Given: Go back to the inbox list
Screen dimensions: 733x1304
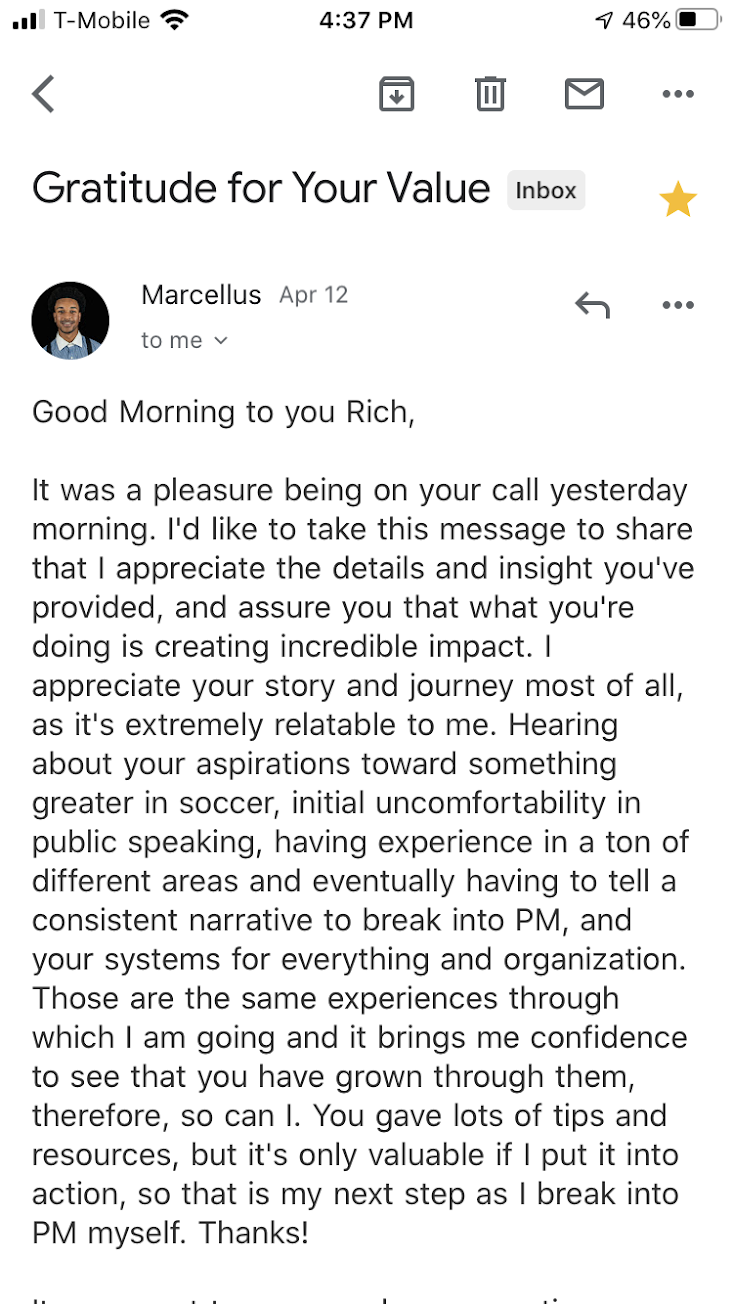Looking at the screenshot, I should click(43, 94).
